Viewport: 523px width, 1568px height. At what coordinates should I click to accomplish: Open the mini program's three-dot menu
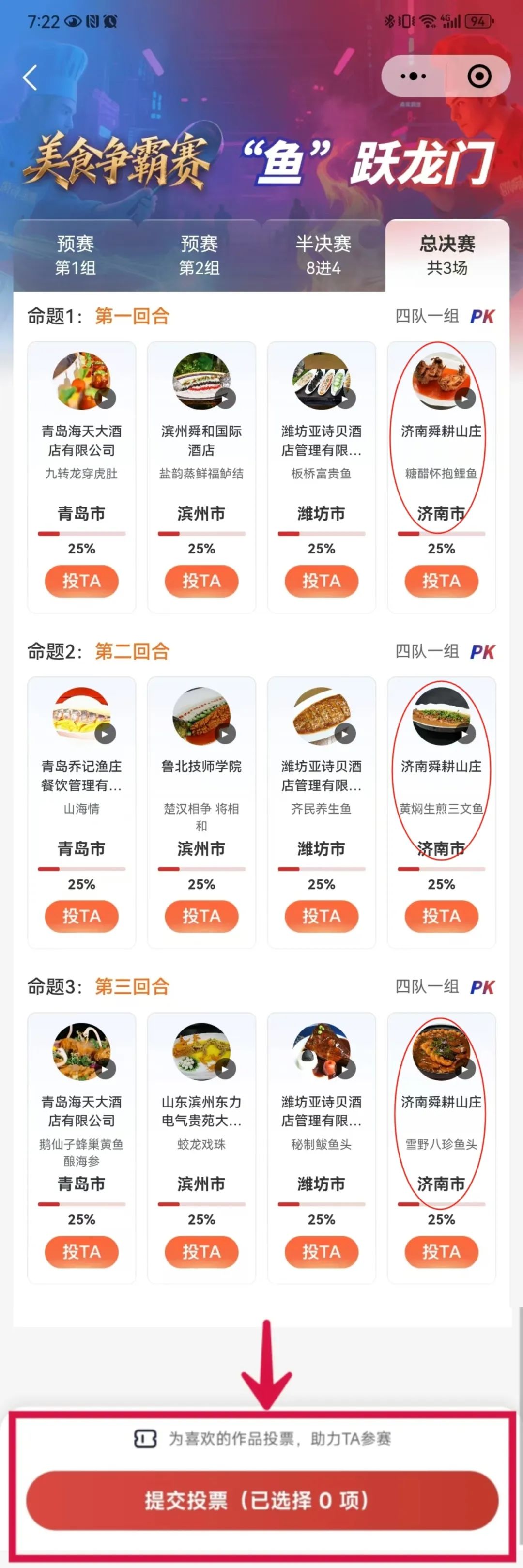pyautogui.click(x=414, y=76)
